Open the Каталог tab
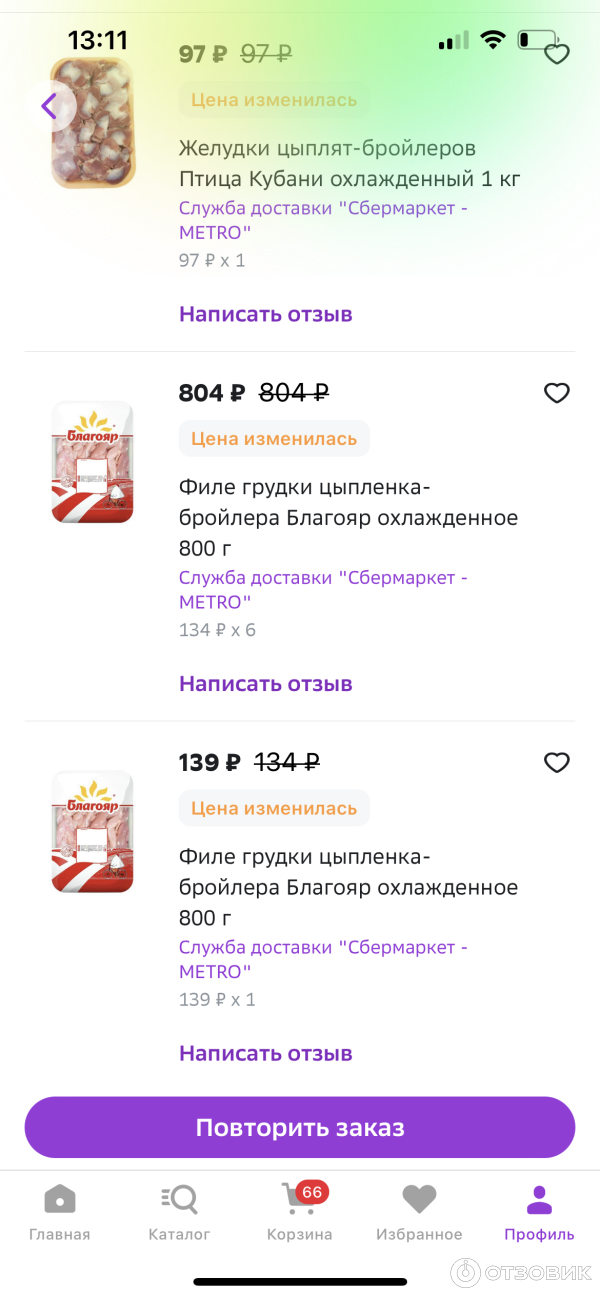 point(180,1211)
